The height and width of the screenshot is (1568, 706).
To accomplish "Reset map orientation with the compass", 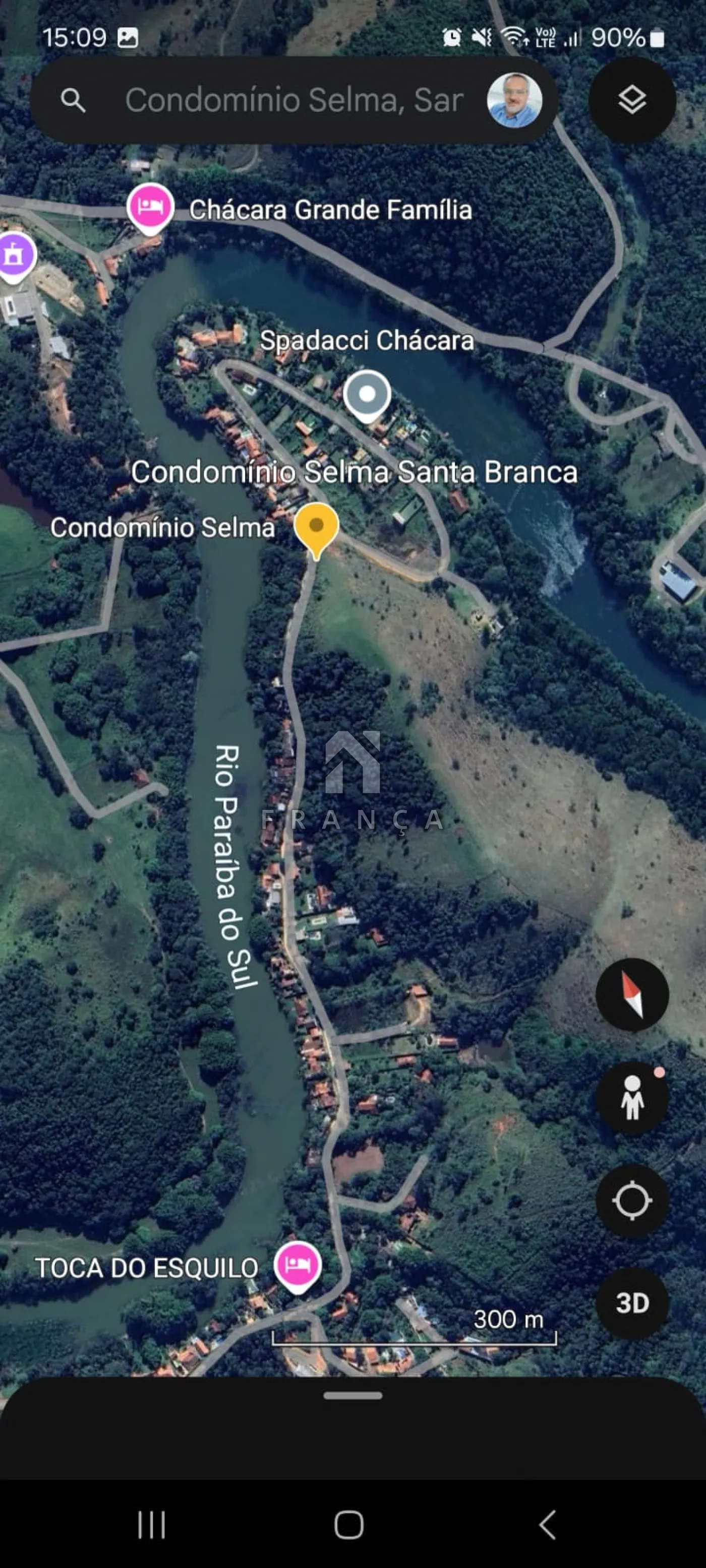I will point(632,994).
